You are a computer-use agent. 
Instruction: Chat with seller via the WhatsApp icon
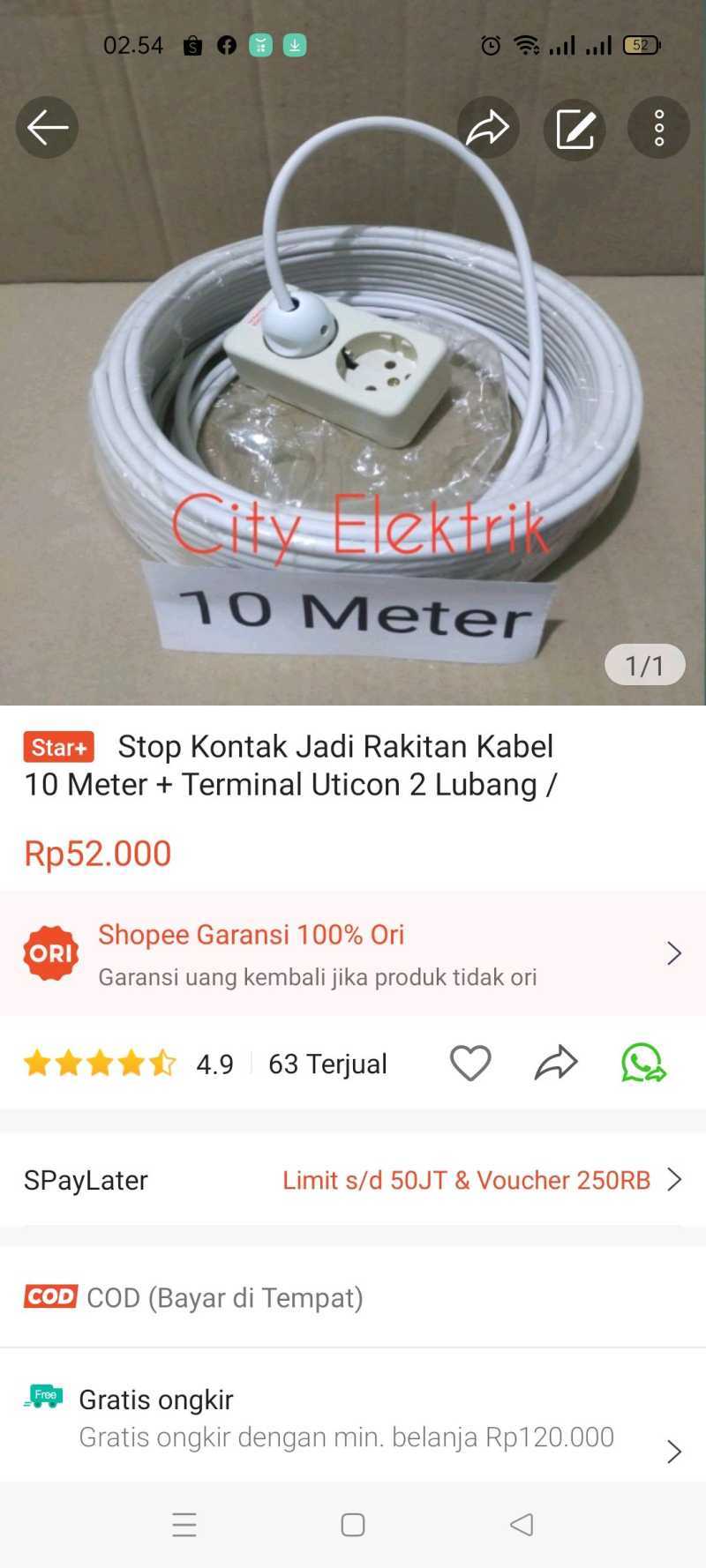(x=642, y=1063)
